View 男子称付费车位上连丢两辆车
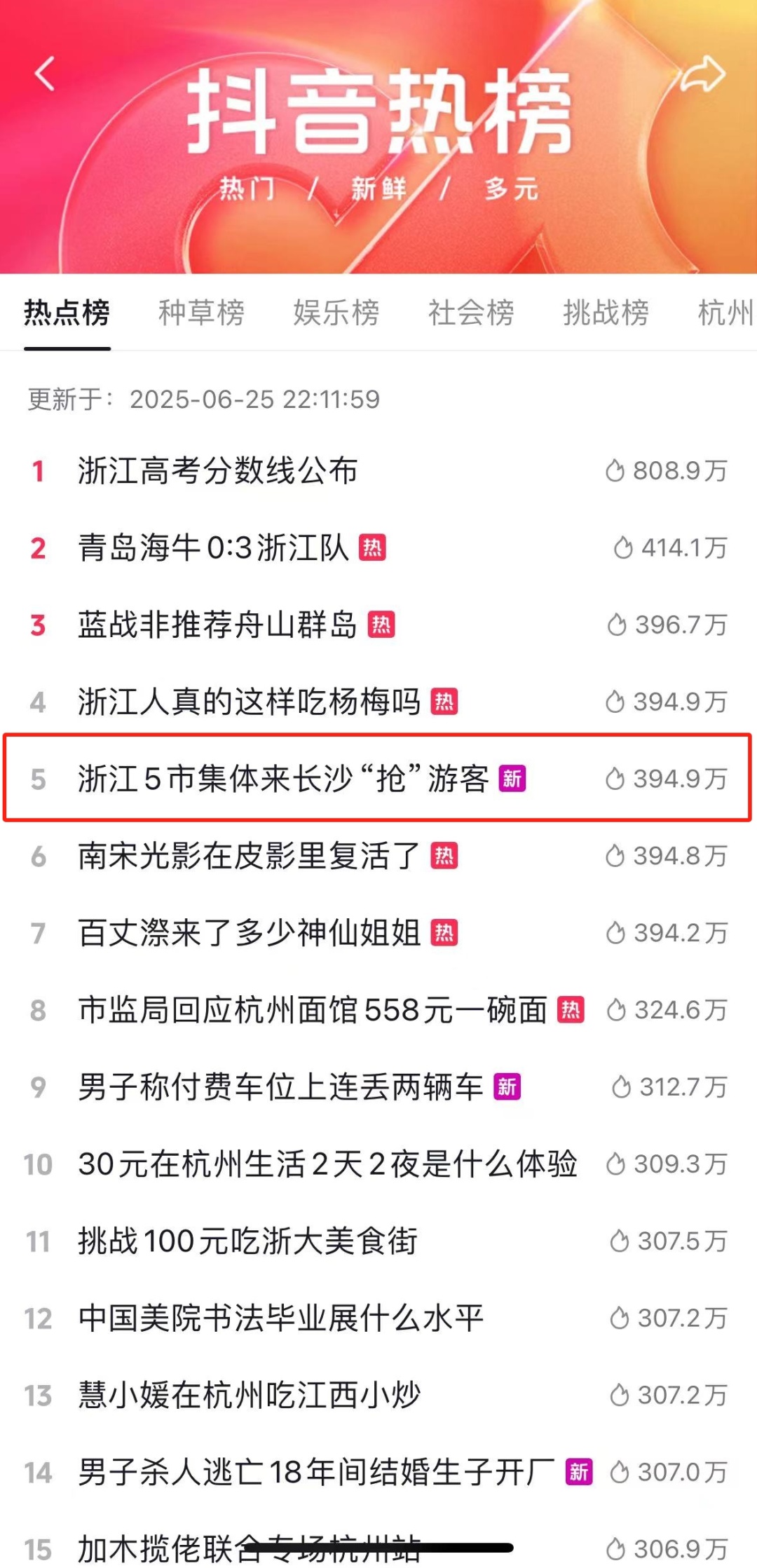 (280, 1087)
